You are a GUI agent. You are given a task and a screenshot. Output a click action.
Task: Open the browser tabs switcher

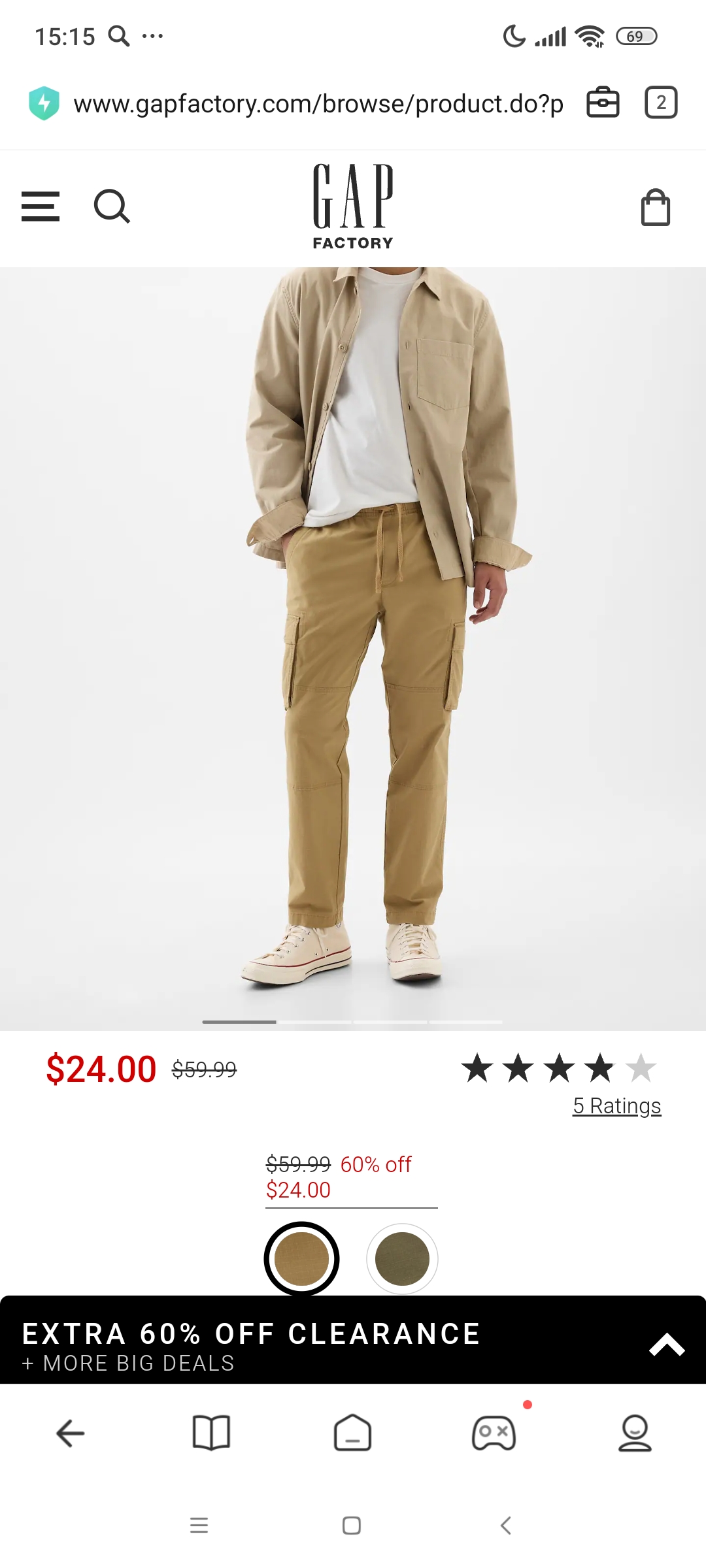click(x=661, y=103)
